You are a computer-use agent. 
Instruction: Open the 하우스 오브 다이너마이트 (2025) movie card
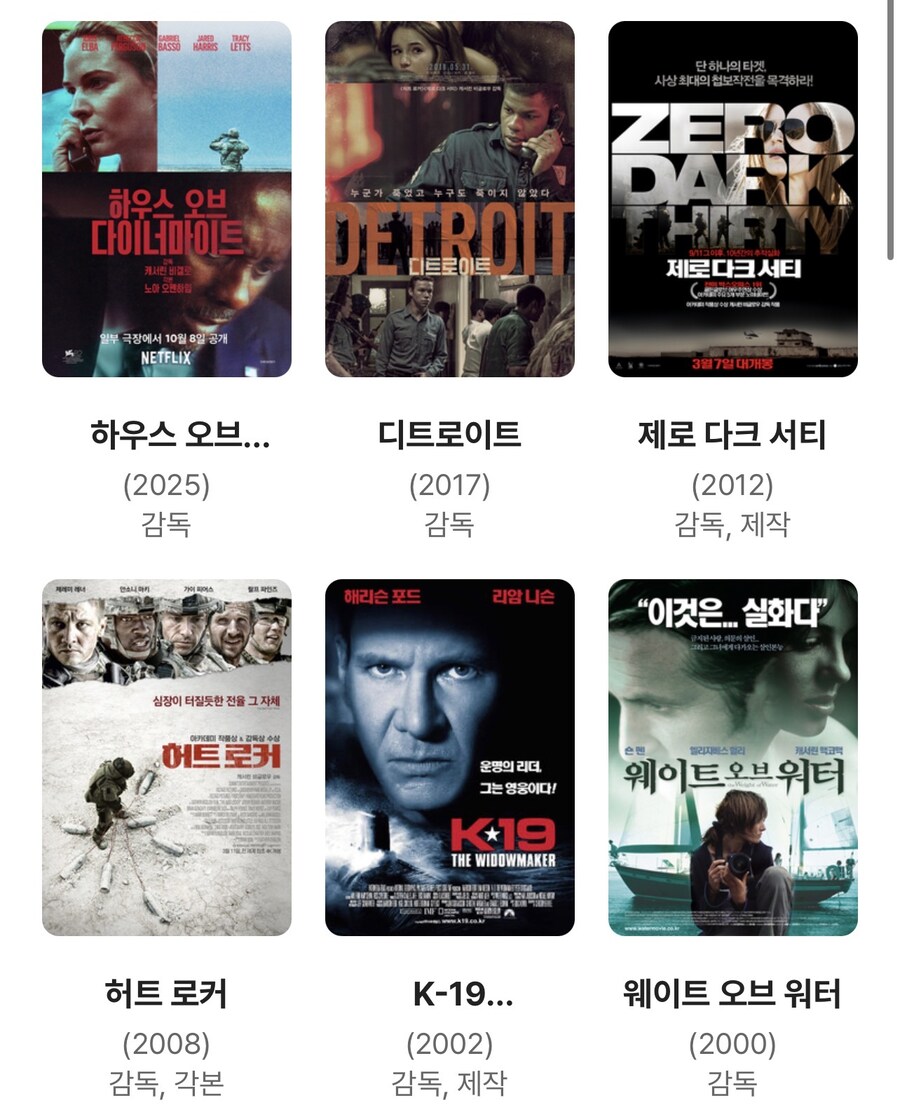(167, 200)
